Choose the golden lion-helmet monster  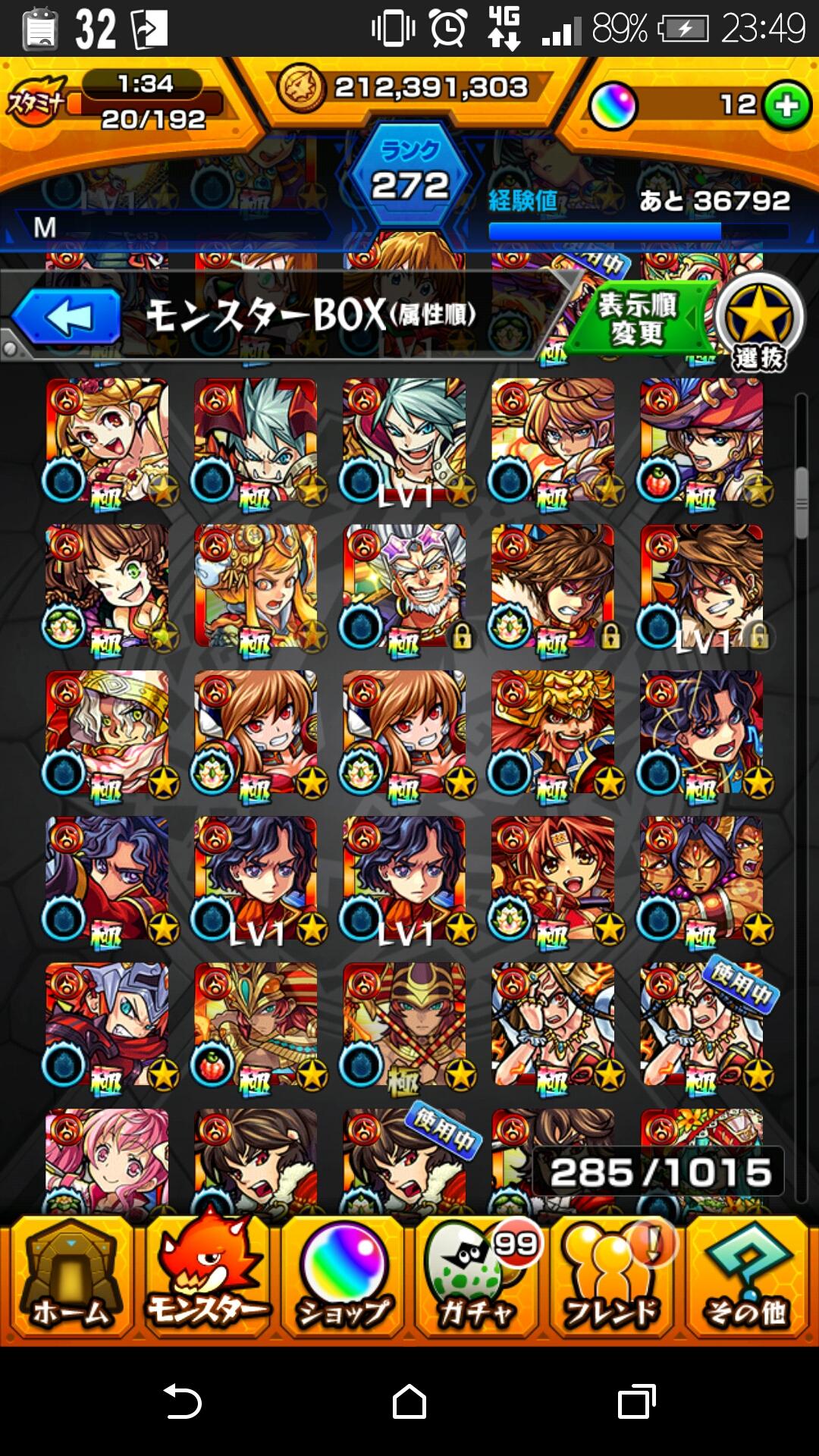click(554, 733)
